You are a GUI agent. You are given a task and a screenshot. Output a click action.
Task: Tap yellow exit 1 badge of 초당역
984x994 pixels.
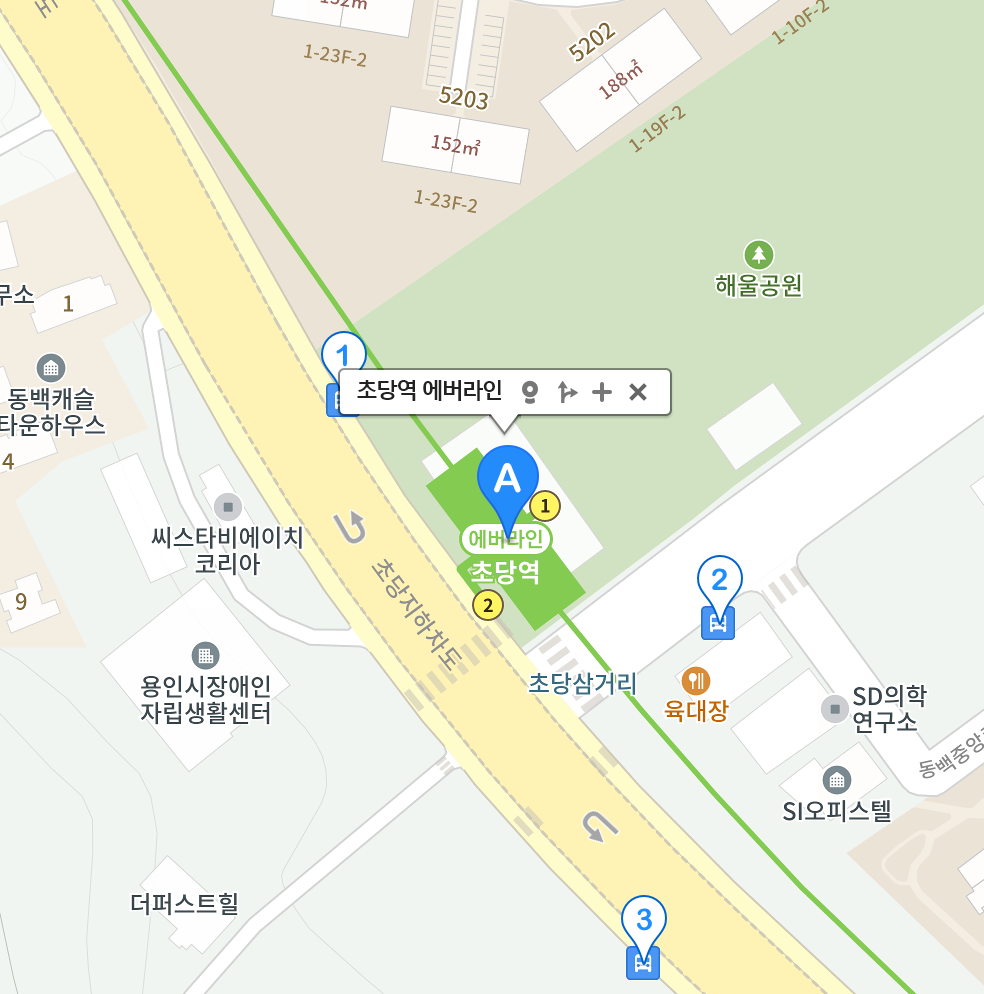[x=545, y=507]
